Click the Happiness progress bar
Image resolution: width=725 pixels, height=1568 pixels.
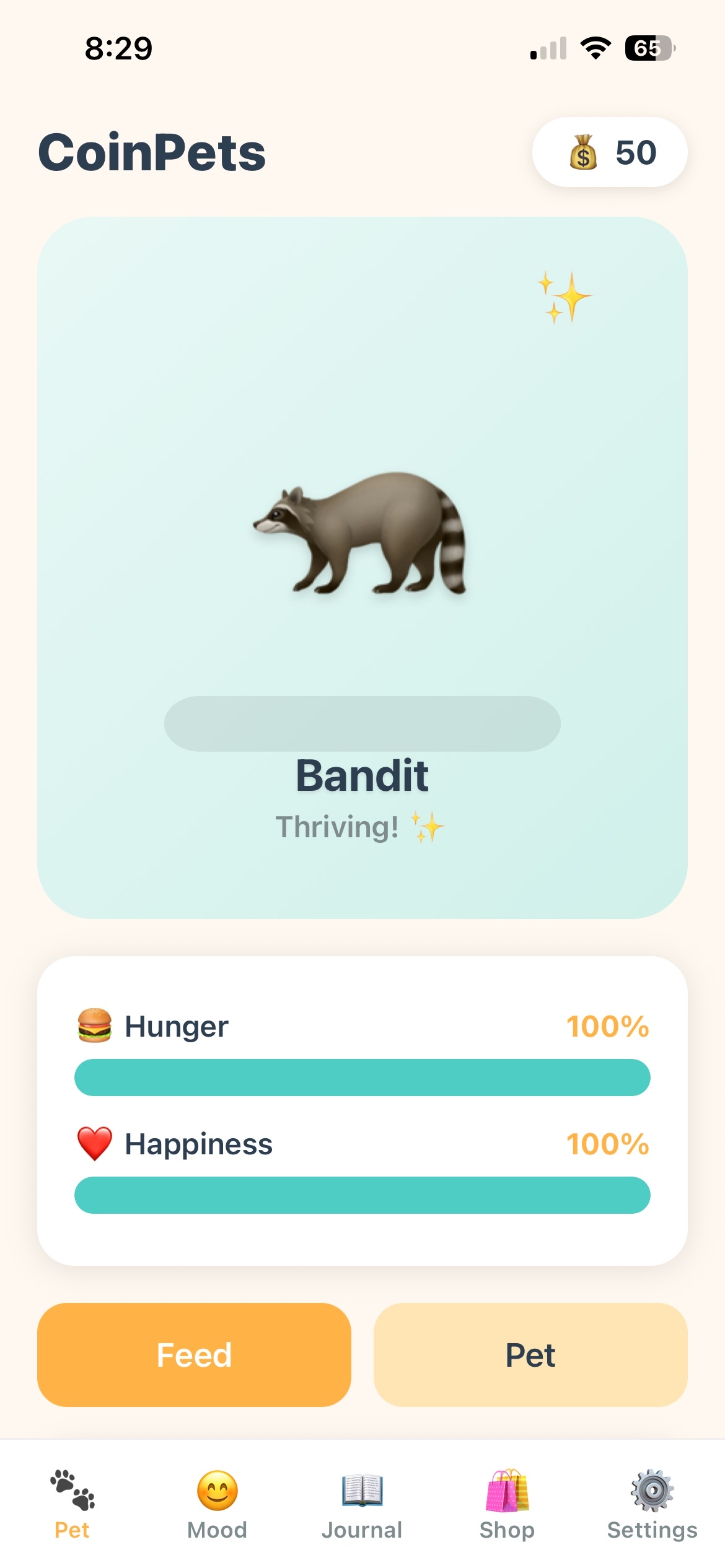tap(362, 1195)
